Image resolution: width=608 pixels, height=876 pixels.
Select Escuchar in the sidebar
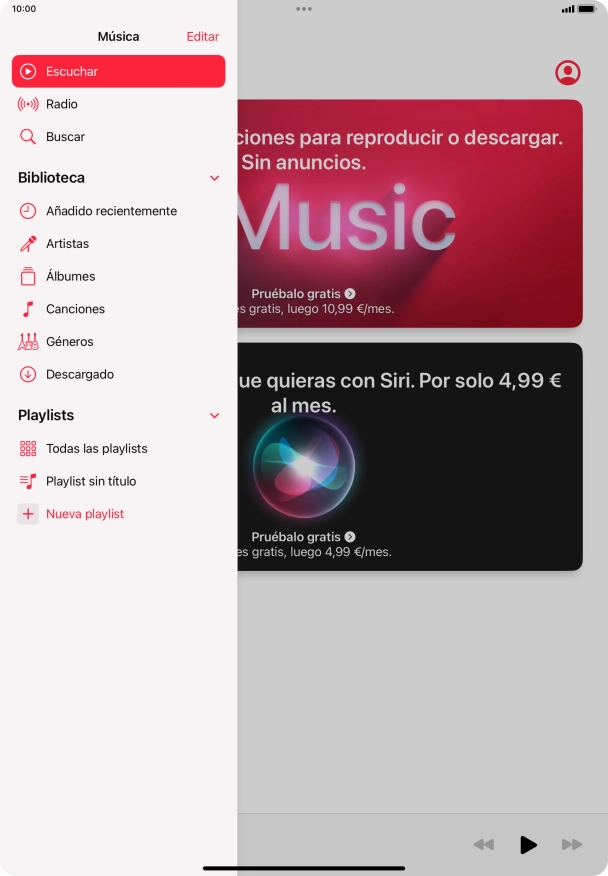[x=118, y=71]
